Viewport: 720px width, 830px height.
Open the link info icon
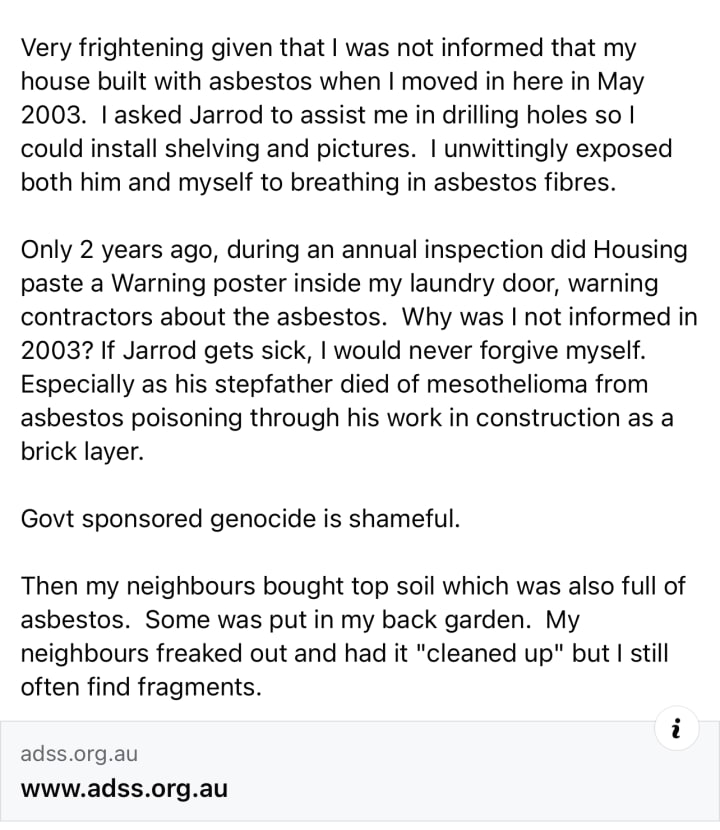677,730
